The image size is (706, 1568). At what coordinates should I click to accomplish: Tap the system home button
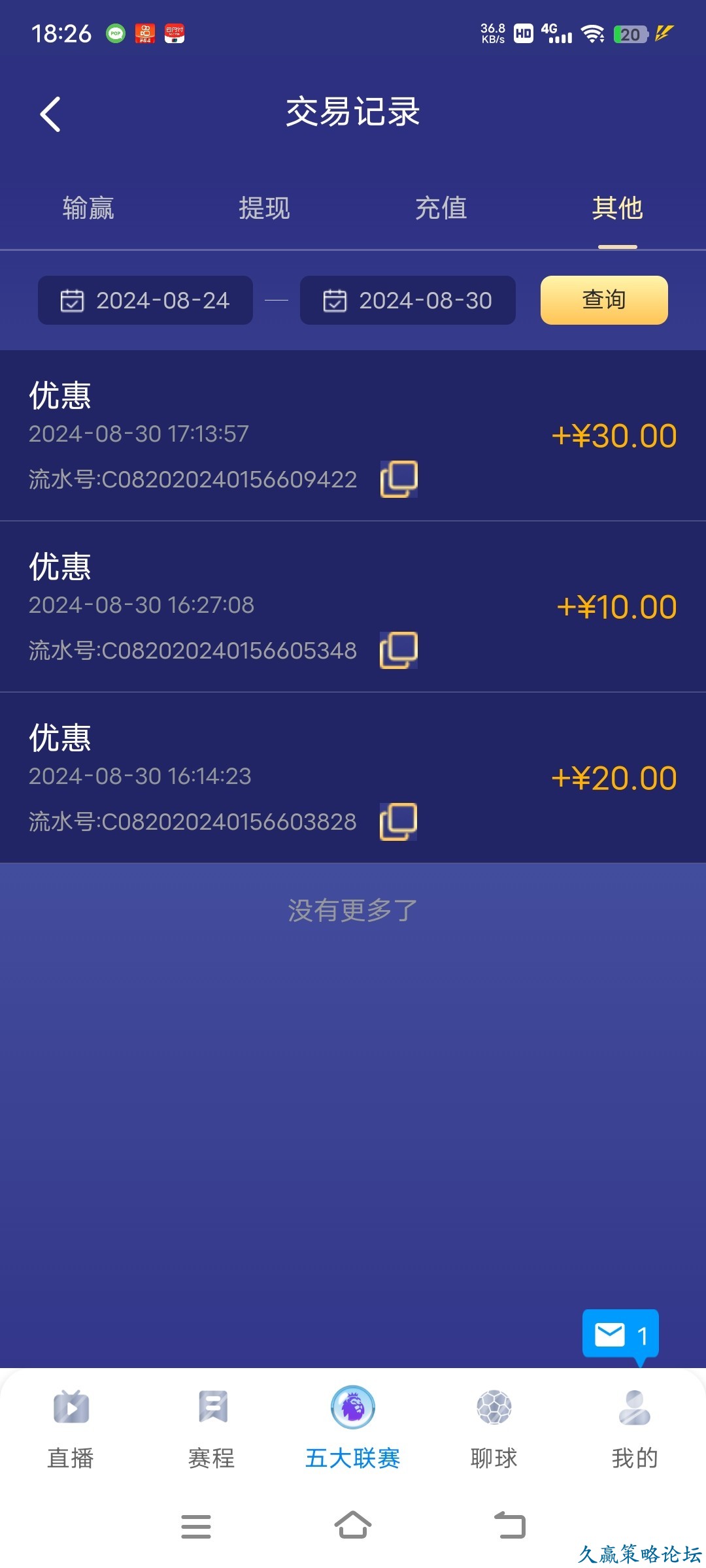tap(353, 1526)
